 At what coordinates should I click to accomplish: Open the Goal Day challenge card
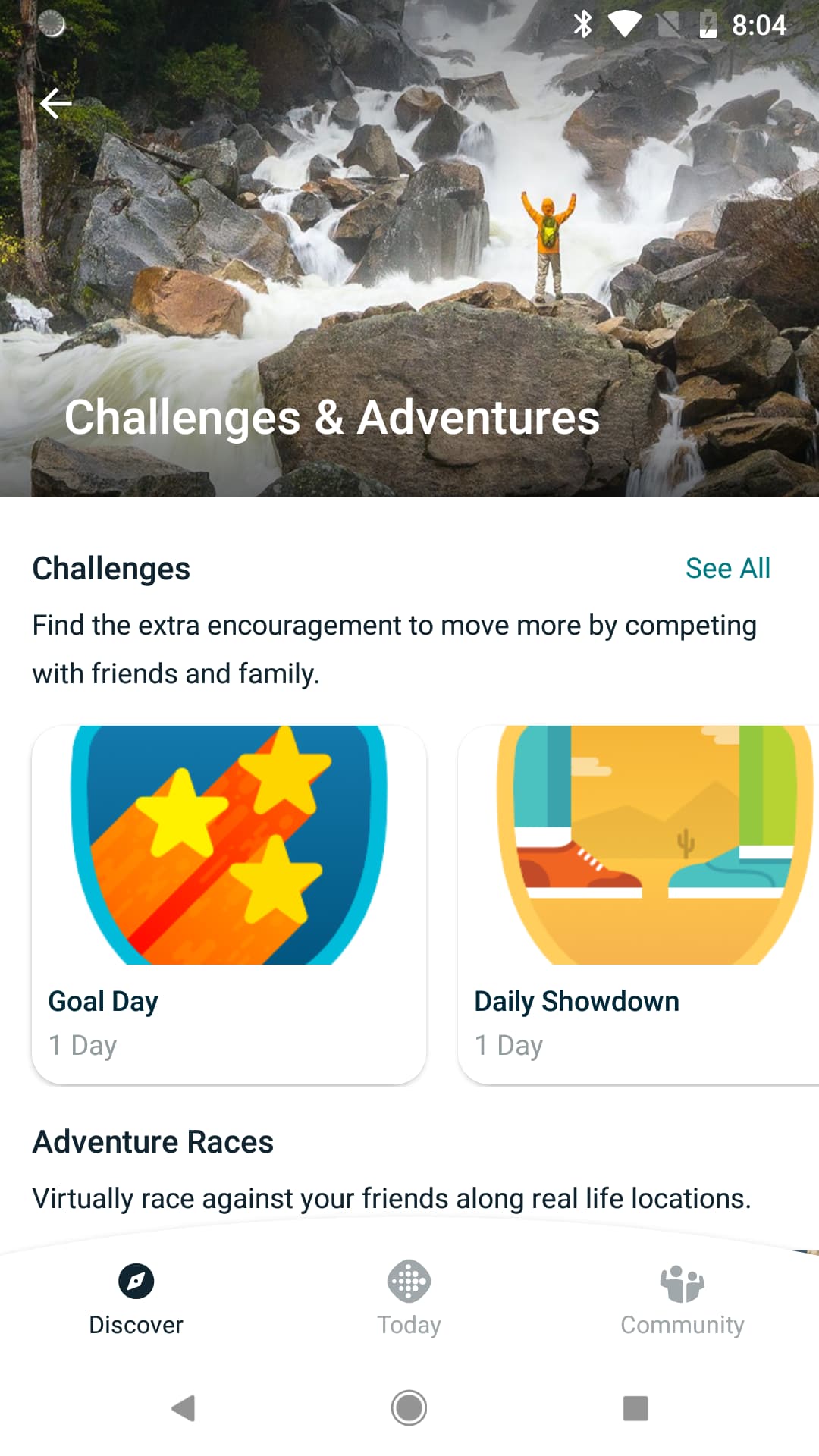coord(228,904)
